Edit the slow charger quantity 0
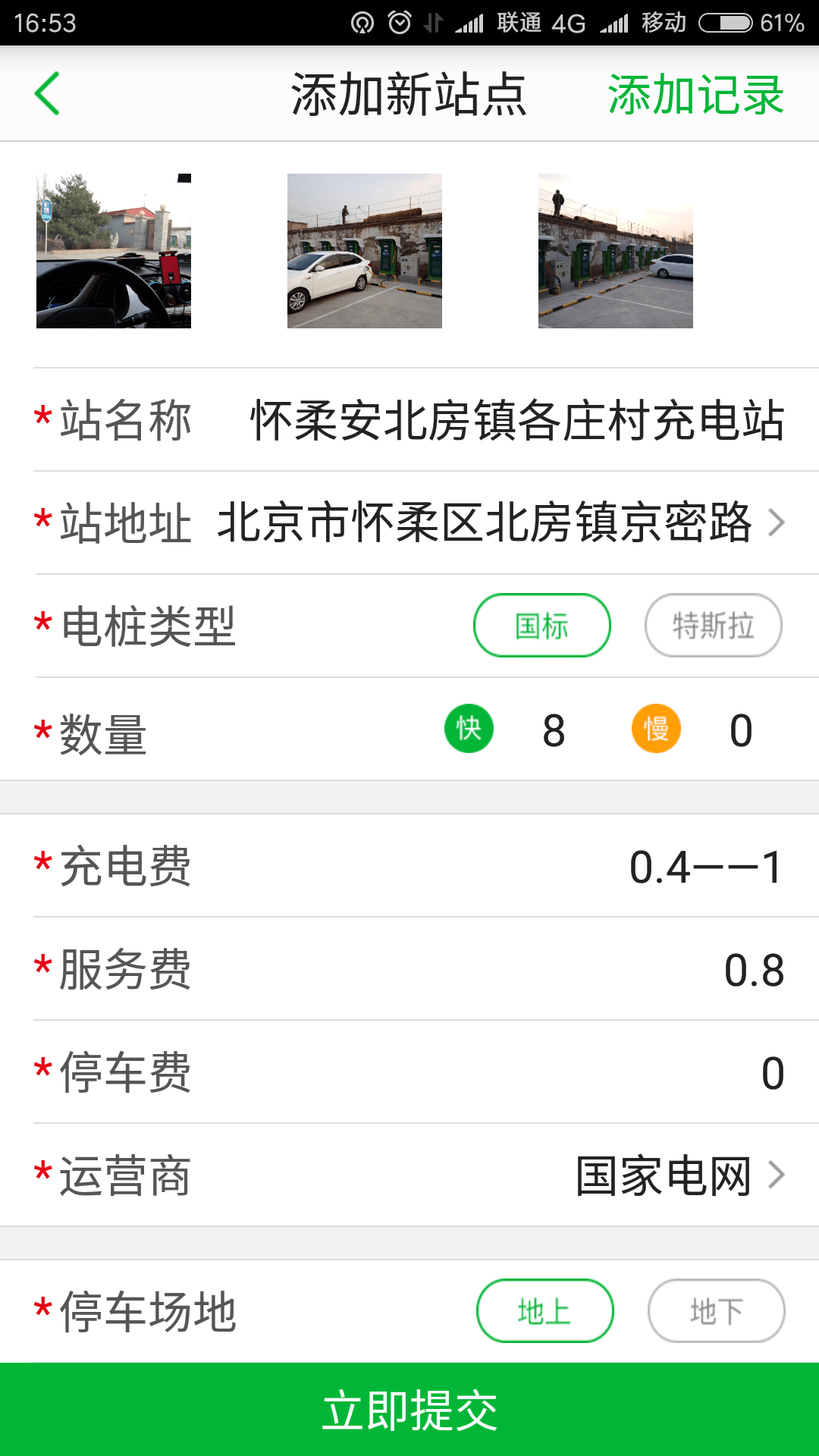 point(741,730)
